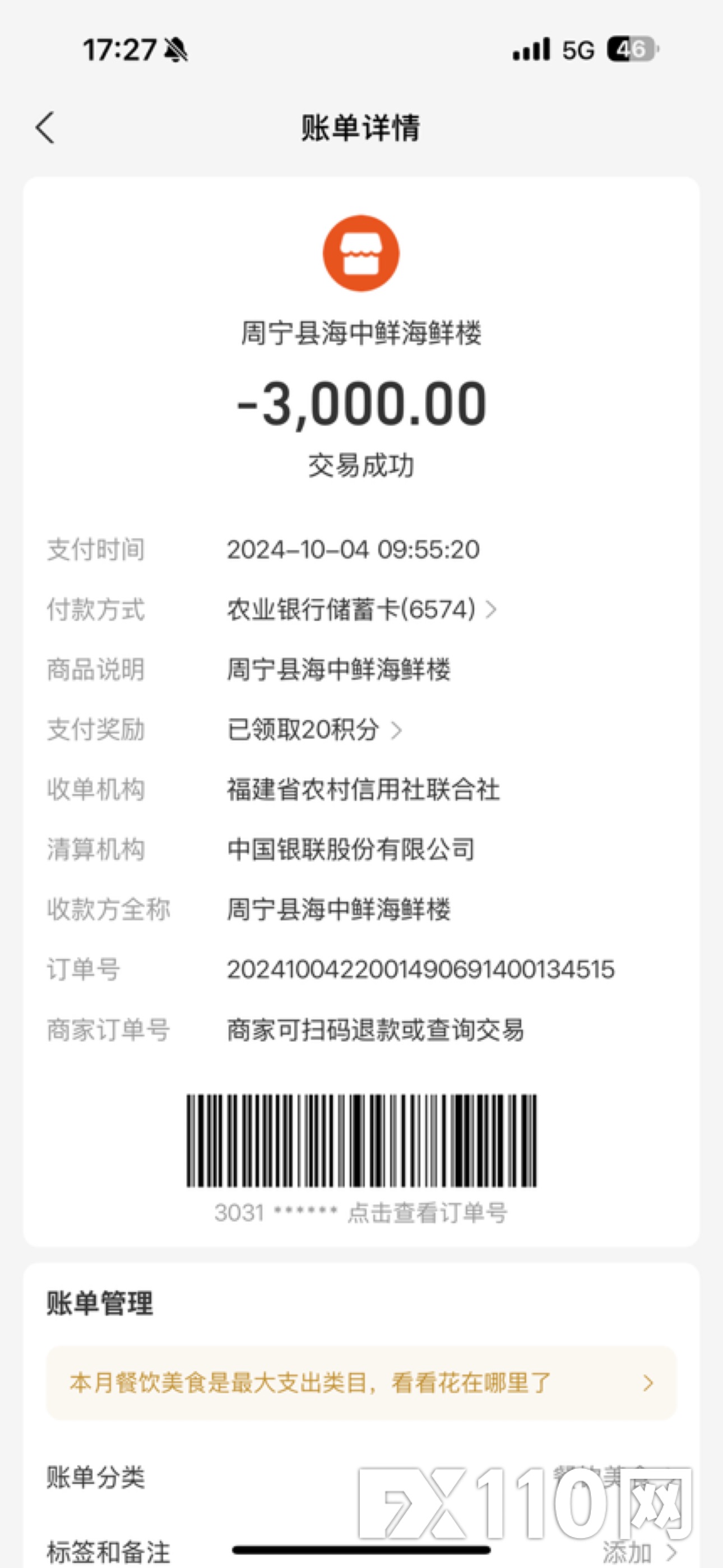Go back from the bill details page

45,127
